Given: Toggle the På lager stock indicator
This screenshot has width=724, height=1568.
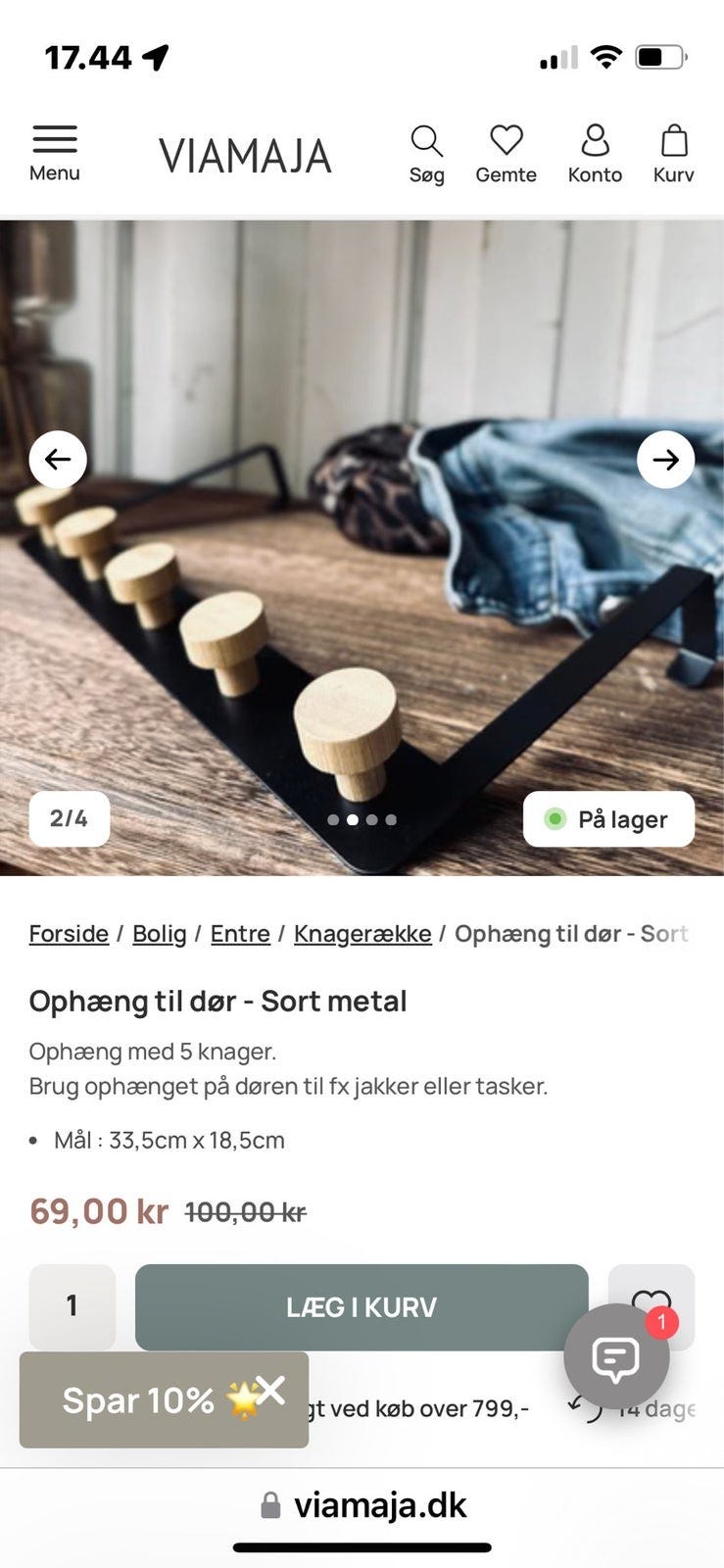Looking at the screenshot, I should [609, 818].
